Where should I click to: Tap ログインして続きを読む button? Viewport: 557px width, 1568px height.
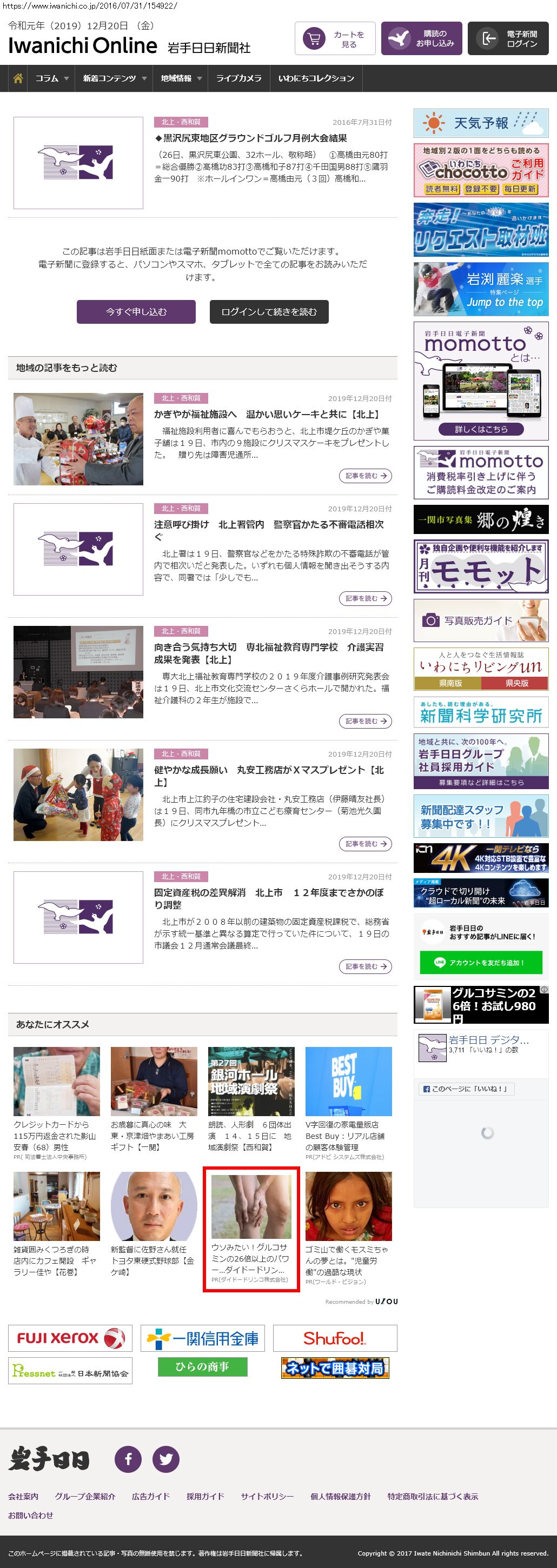coord(269,312)
